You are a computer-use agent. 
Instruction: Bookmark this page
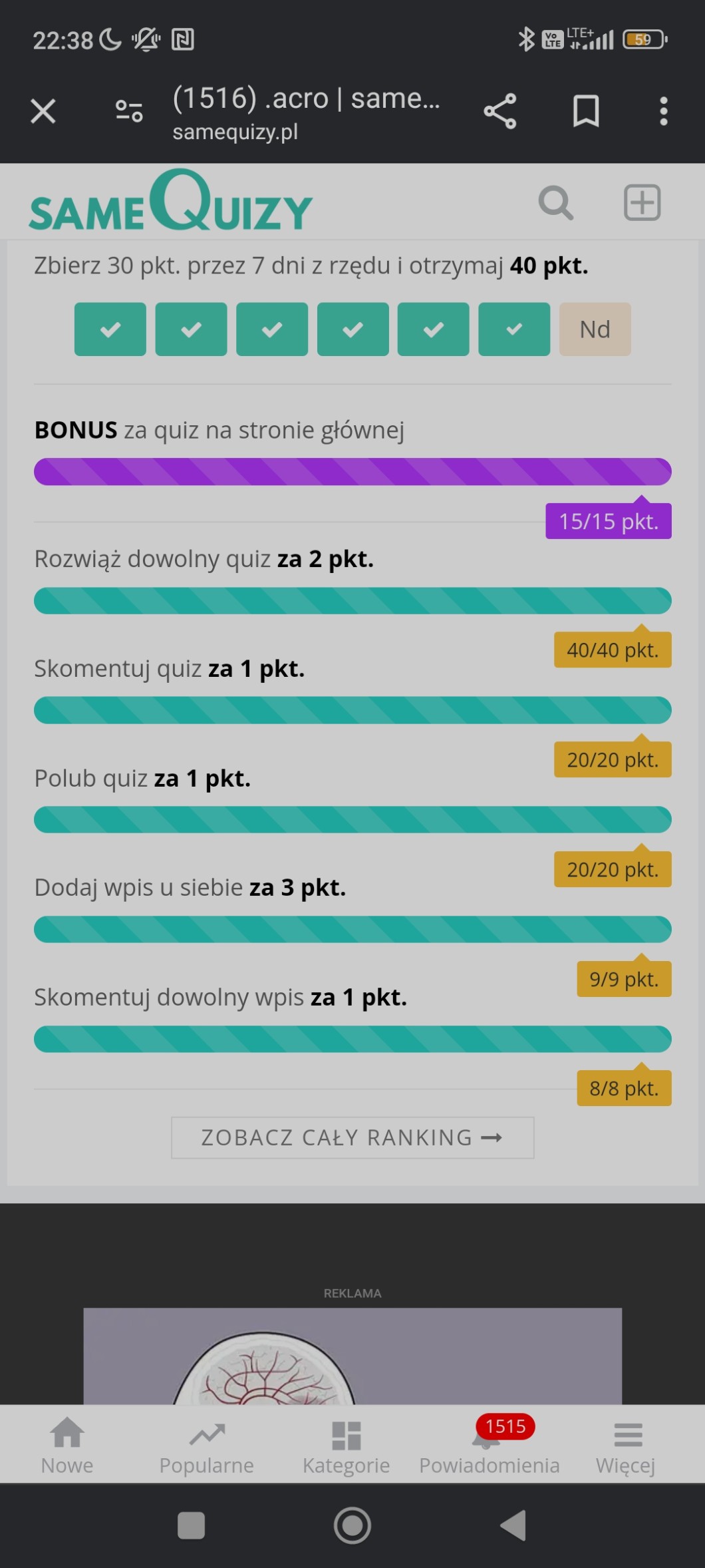click(586, 111)
